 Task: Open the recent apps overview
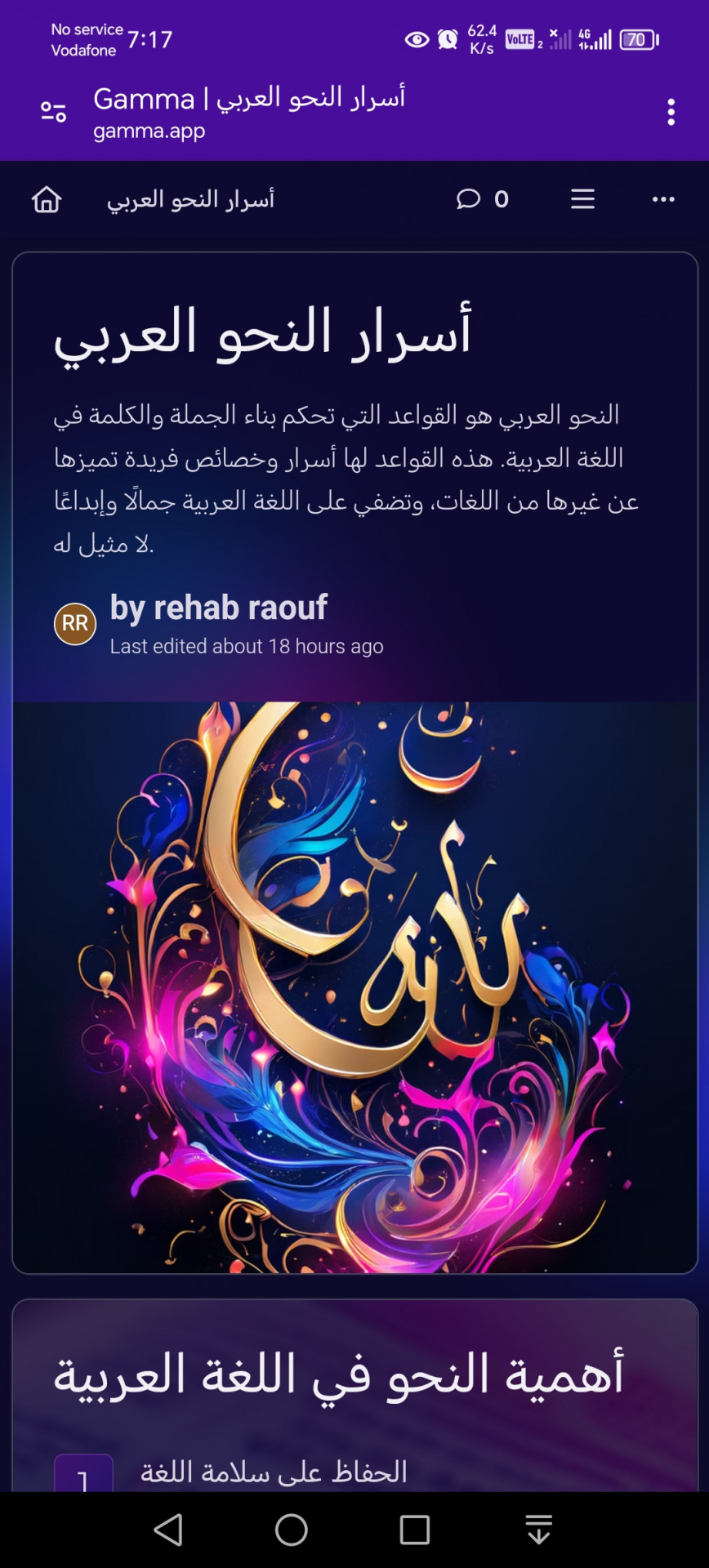click(x=415, y=1530)
